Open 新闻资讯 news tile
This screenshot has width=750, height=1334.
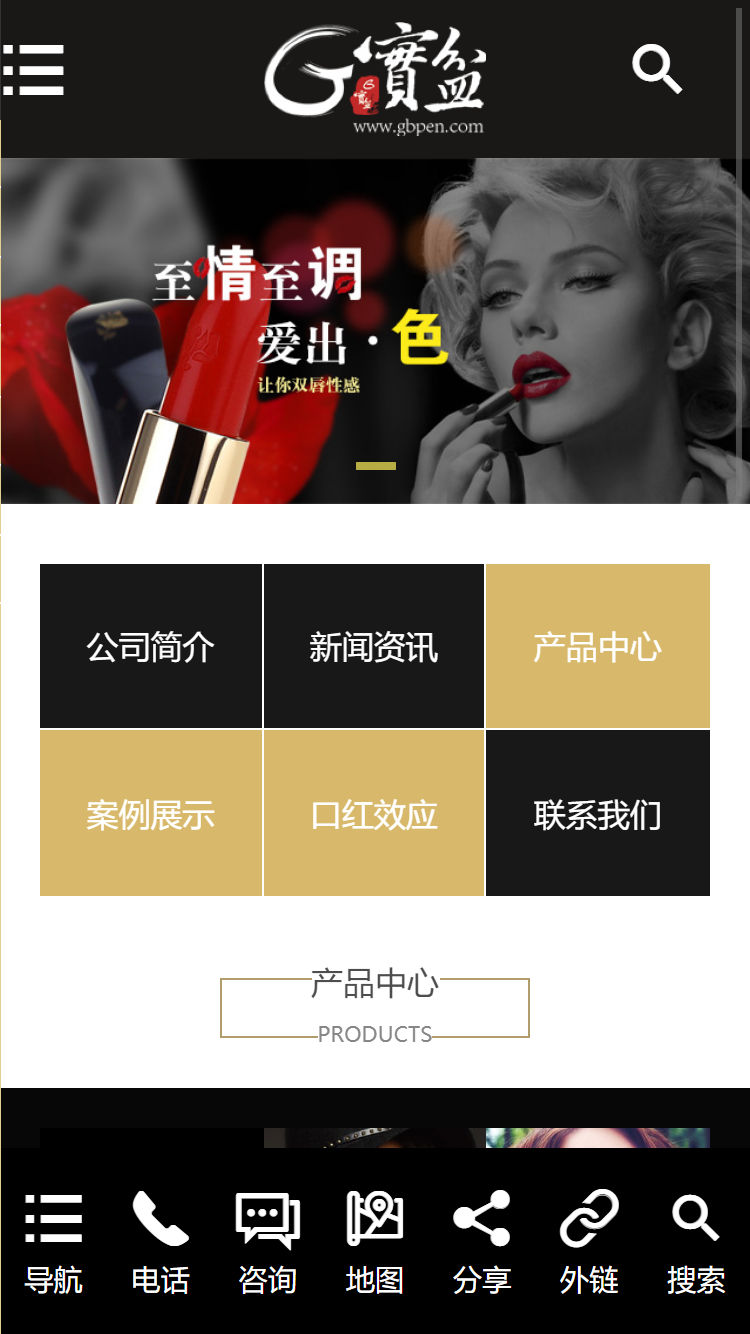click(x=374, y=646)
